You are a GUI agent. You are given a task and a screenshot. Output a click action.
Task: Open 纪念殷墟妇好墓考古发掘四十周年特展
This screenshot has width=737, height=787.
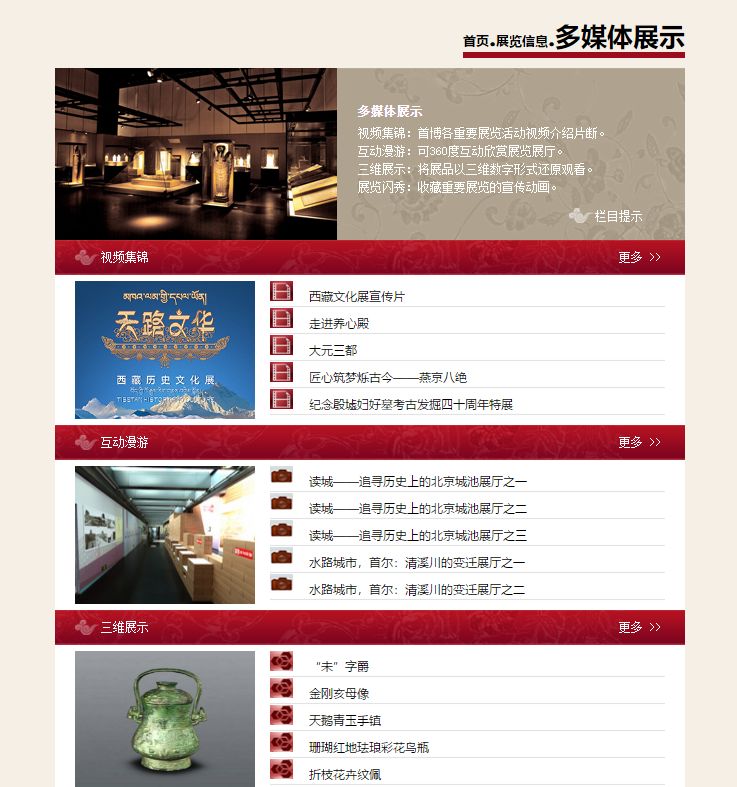(x=410, y=405)
